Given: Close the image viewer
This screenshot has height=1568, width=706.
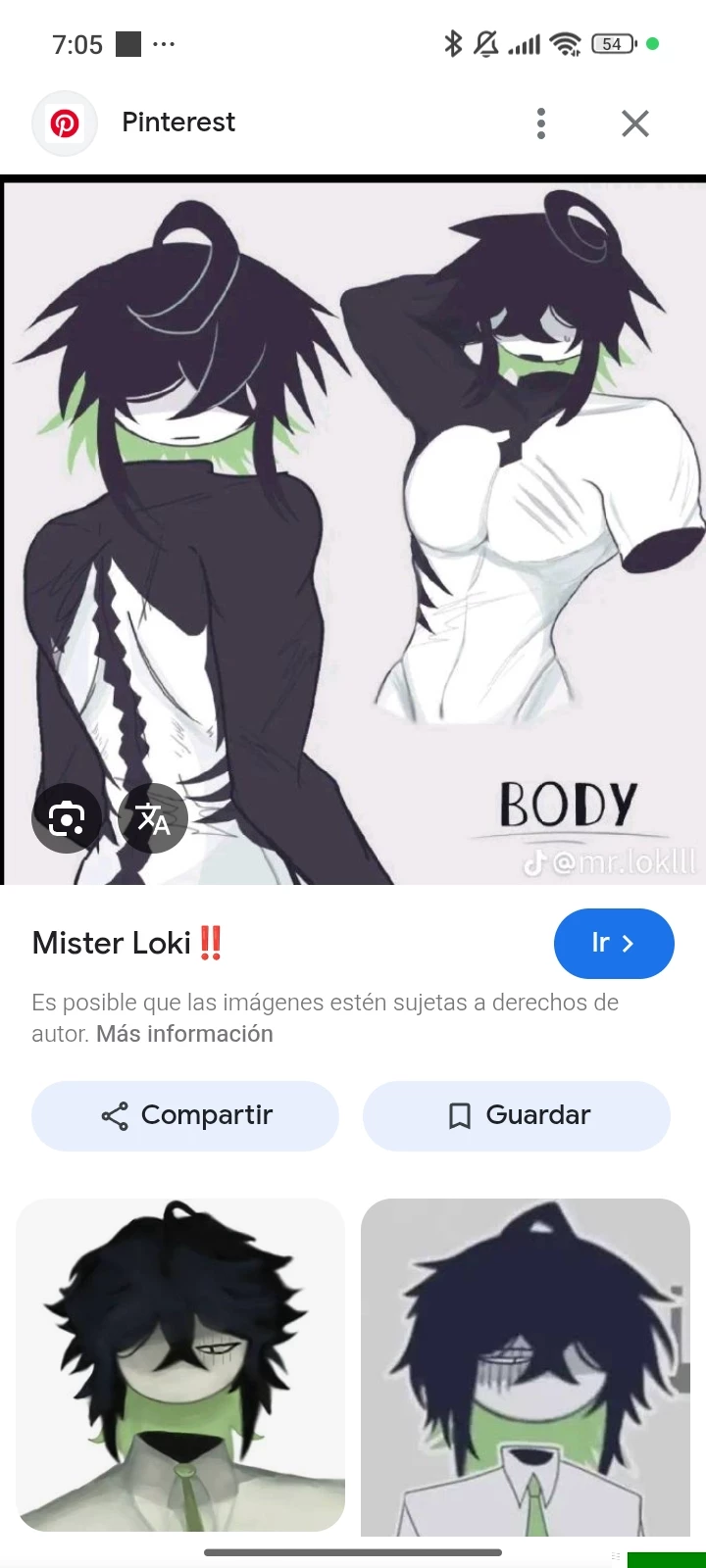Looking at the screenshot, I should coord(635,123).
